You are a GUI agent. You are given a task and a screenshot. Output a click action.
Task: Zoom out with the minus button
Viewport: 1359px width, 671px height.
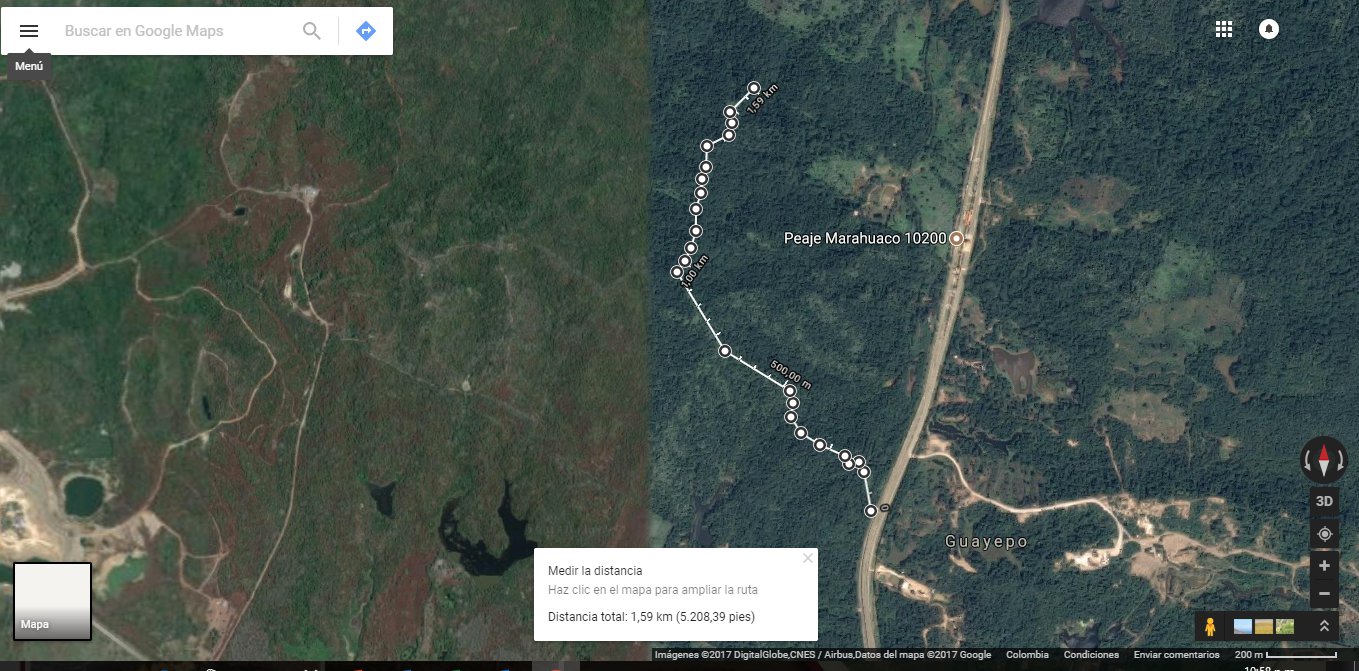[1324, 593]
